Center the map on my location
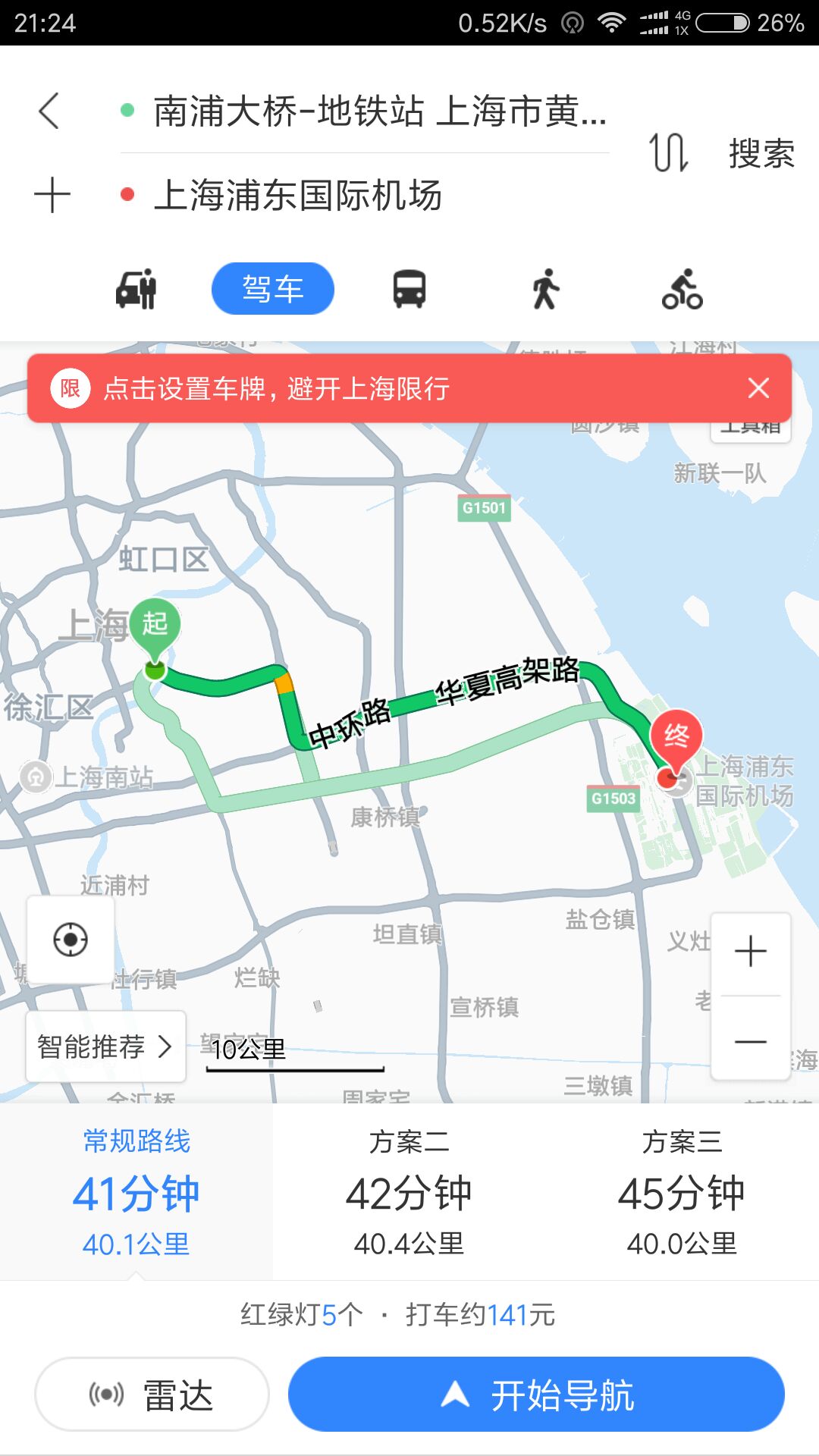The image size is (819, 1456). (71, 940)
